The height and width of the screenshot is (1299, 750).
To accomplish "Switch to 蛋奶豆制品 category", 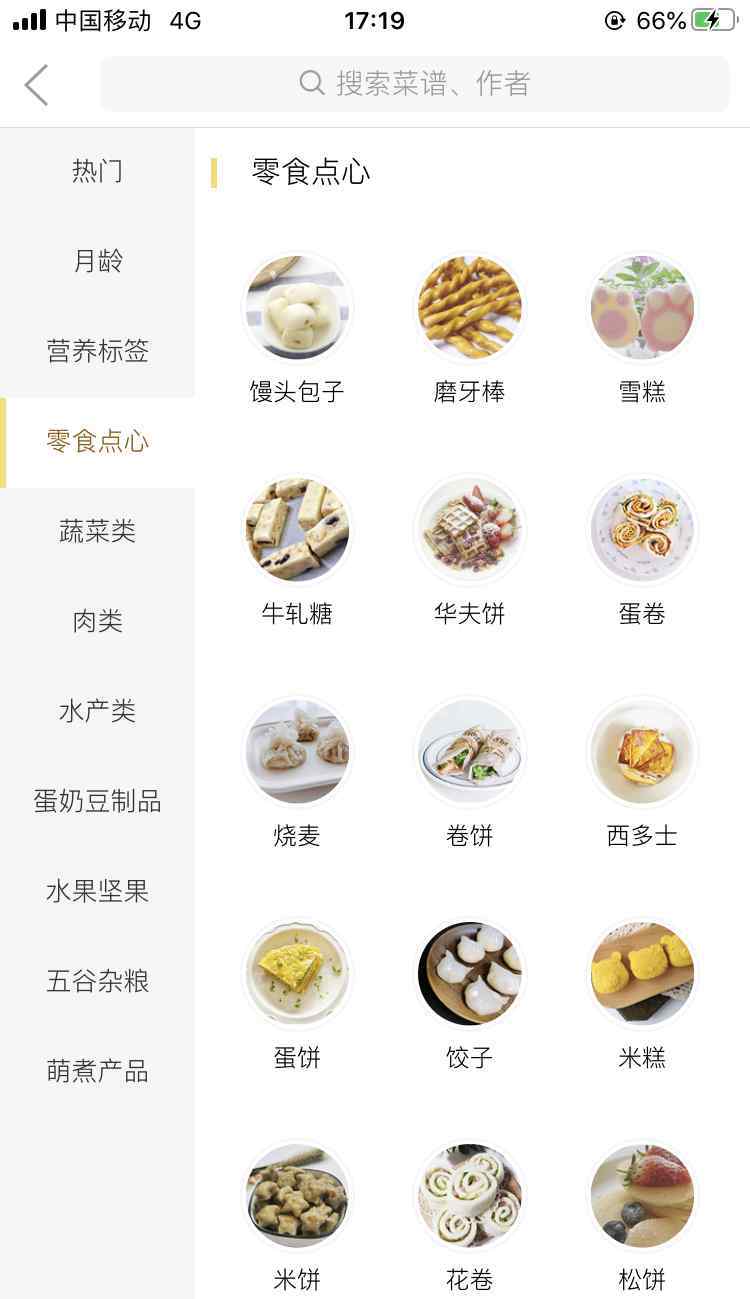I will pos(97,801).
